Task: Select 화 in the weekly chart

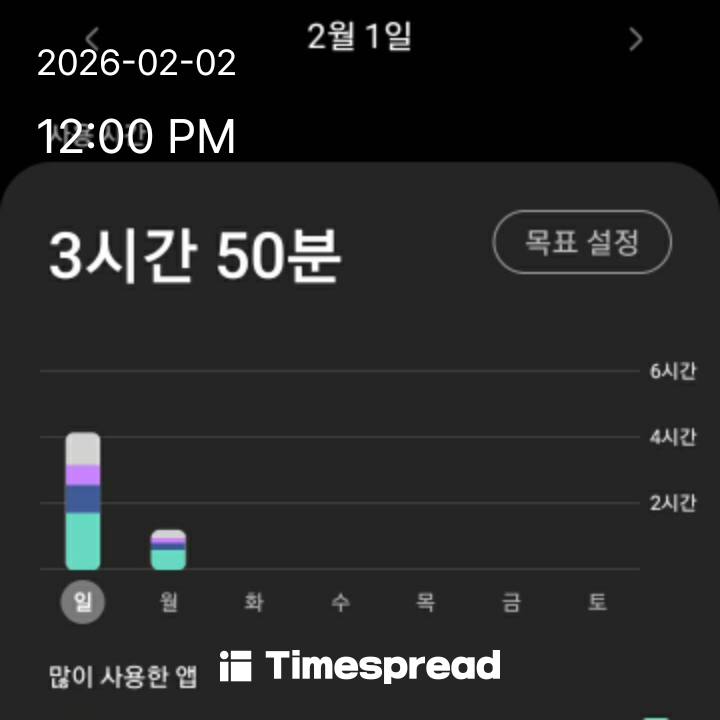Action: (254, 602)
